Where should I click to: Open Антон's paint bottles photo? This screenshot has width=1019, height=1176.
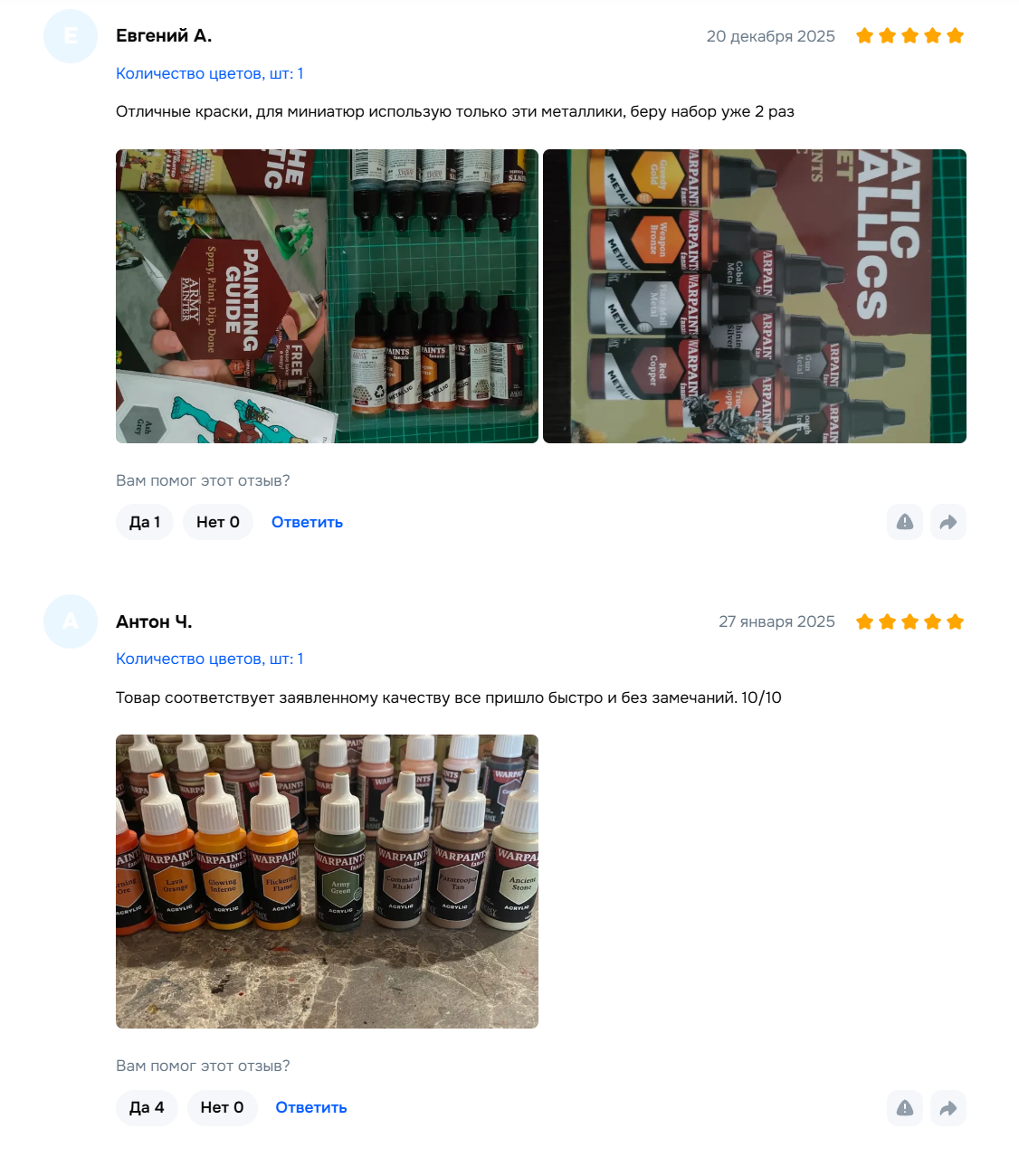coord(327,881)
